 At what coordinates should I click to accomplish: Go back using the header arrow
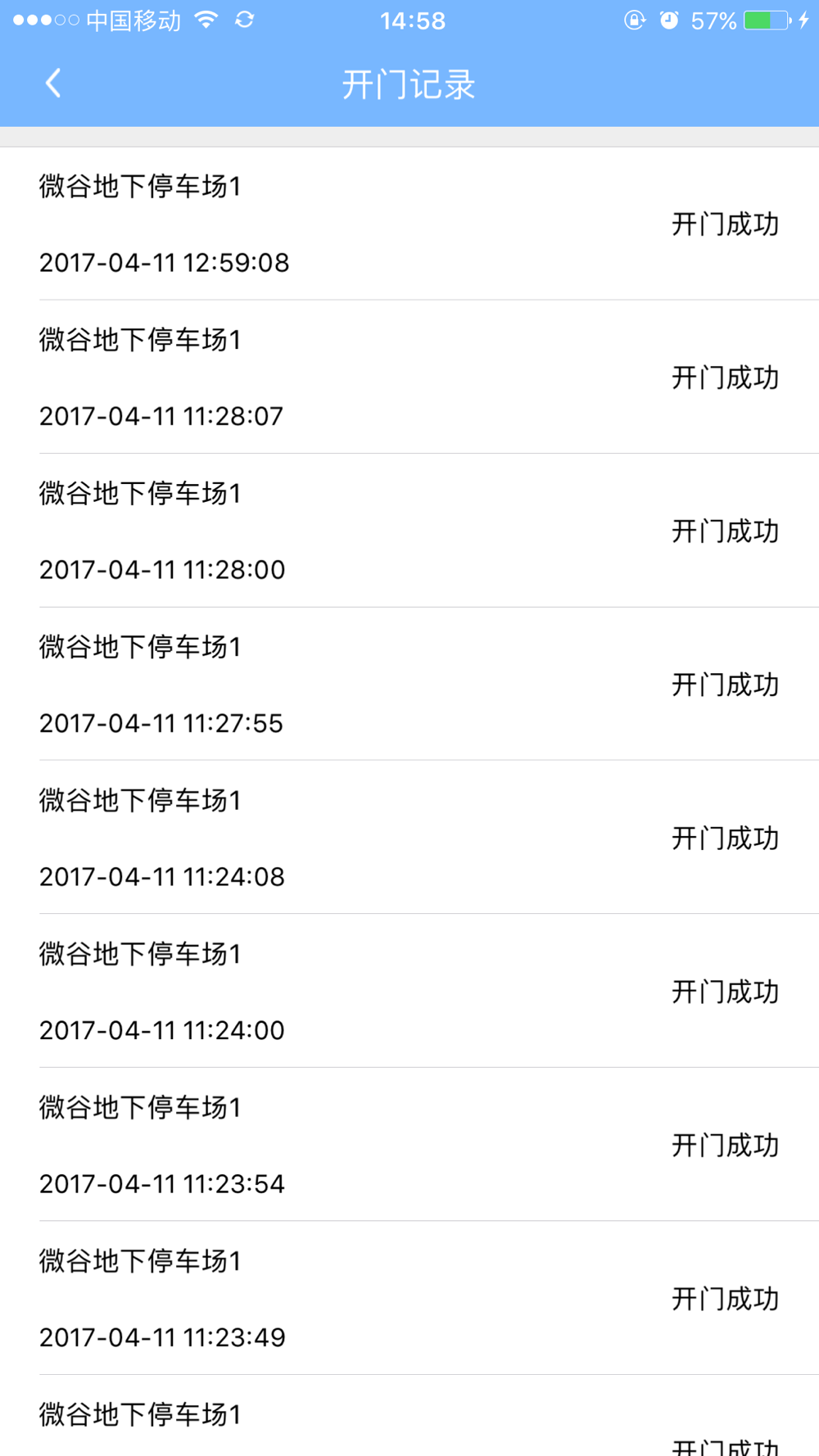pyautogui.click(x=53, y=84)
